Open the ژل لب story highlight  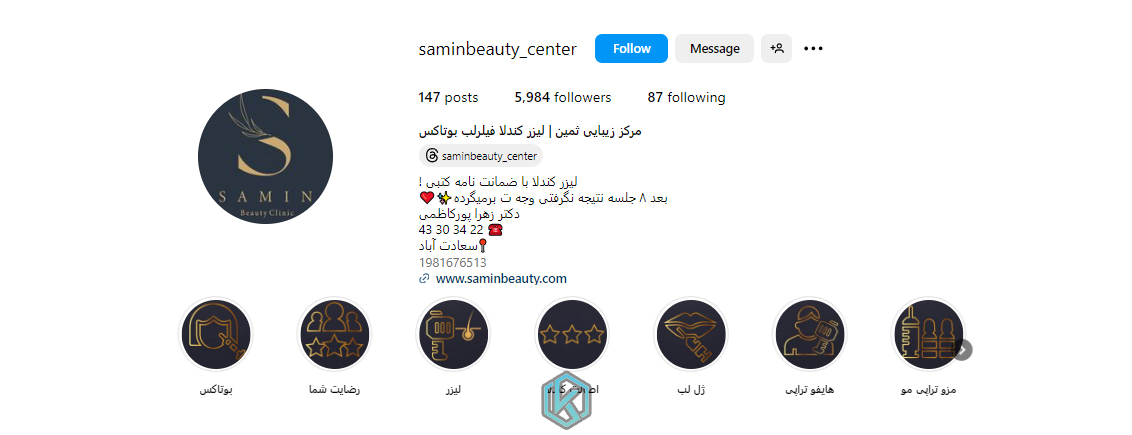(x=691, y=335)
